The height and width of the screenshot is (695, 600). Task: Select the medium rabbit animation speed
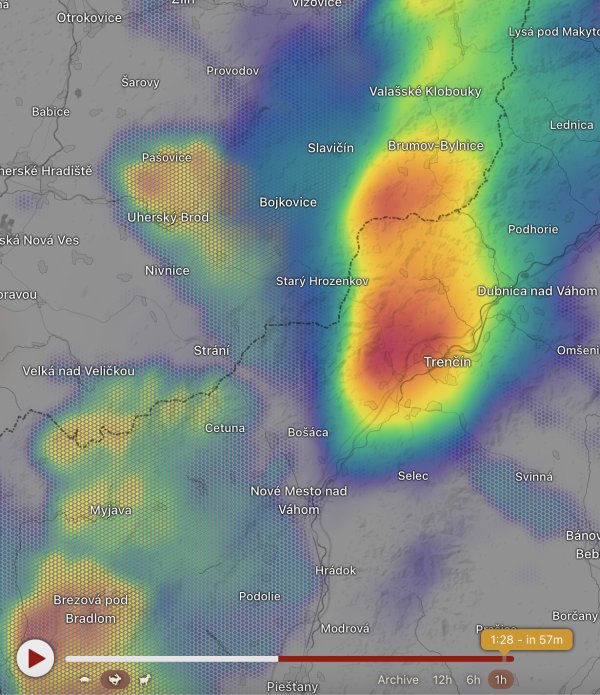pyautogui.click(x=115, y=680)
